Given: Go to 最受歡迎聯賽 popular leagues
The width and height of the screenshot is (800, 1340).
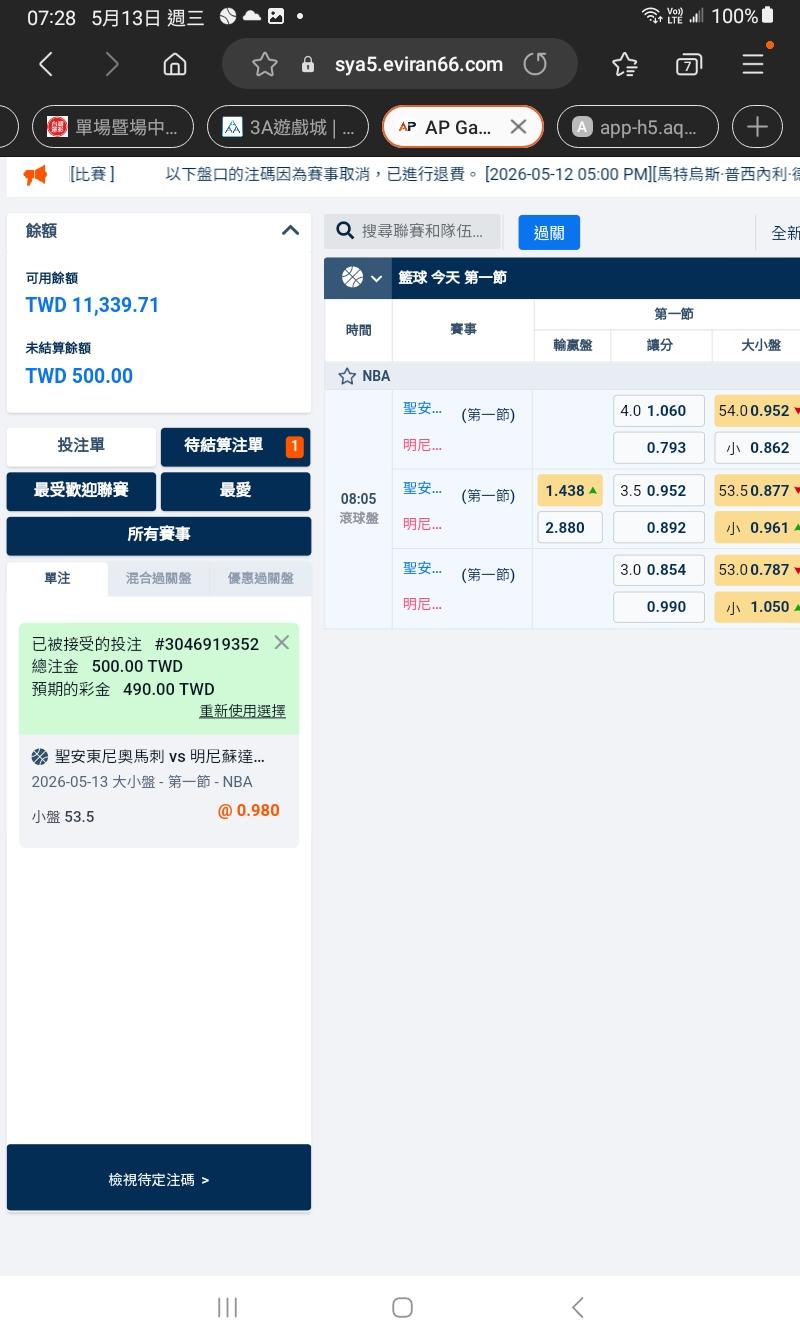Looking at the screenshot, I should tap(81, 491).
